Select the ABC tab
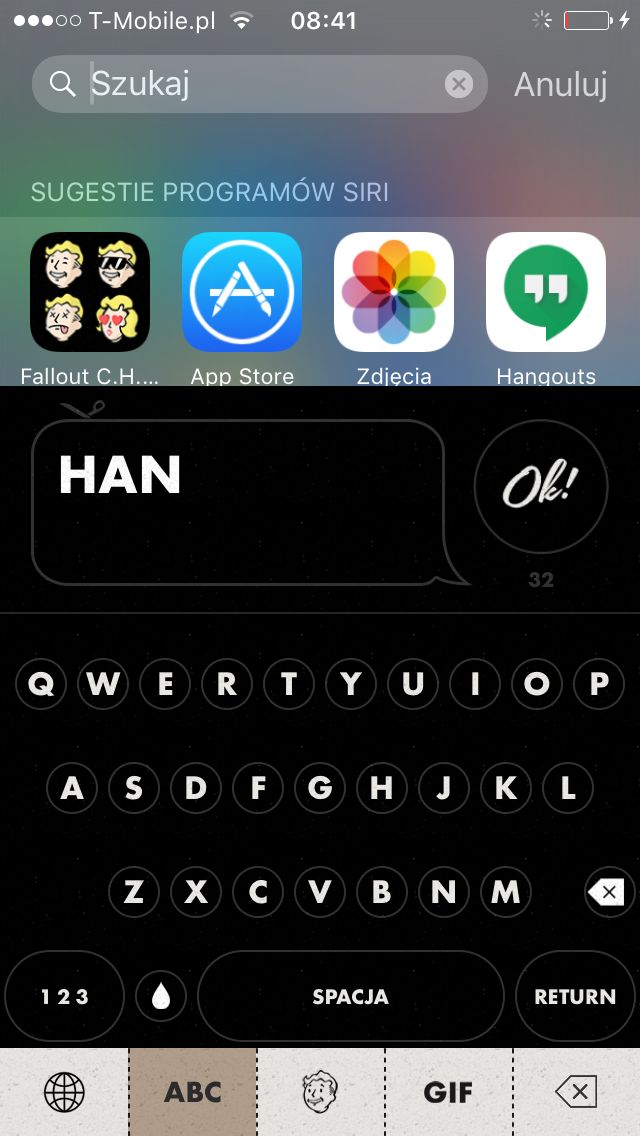The height and width of the screenshot is (1136, 640). click(x=193, y=1092)
